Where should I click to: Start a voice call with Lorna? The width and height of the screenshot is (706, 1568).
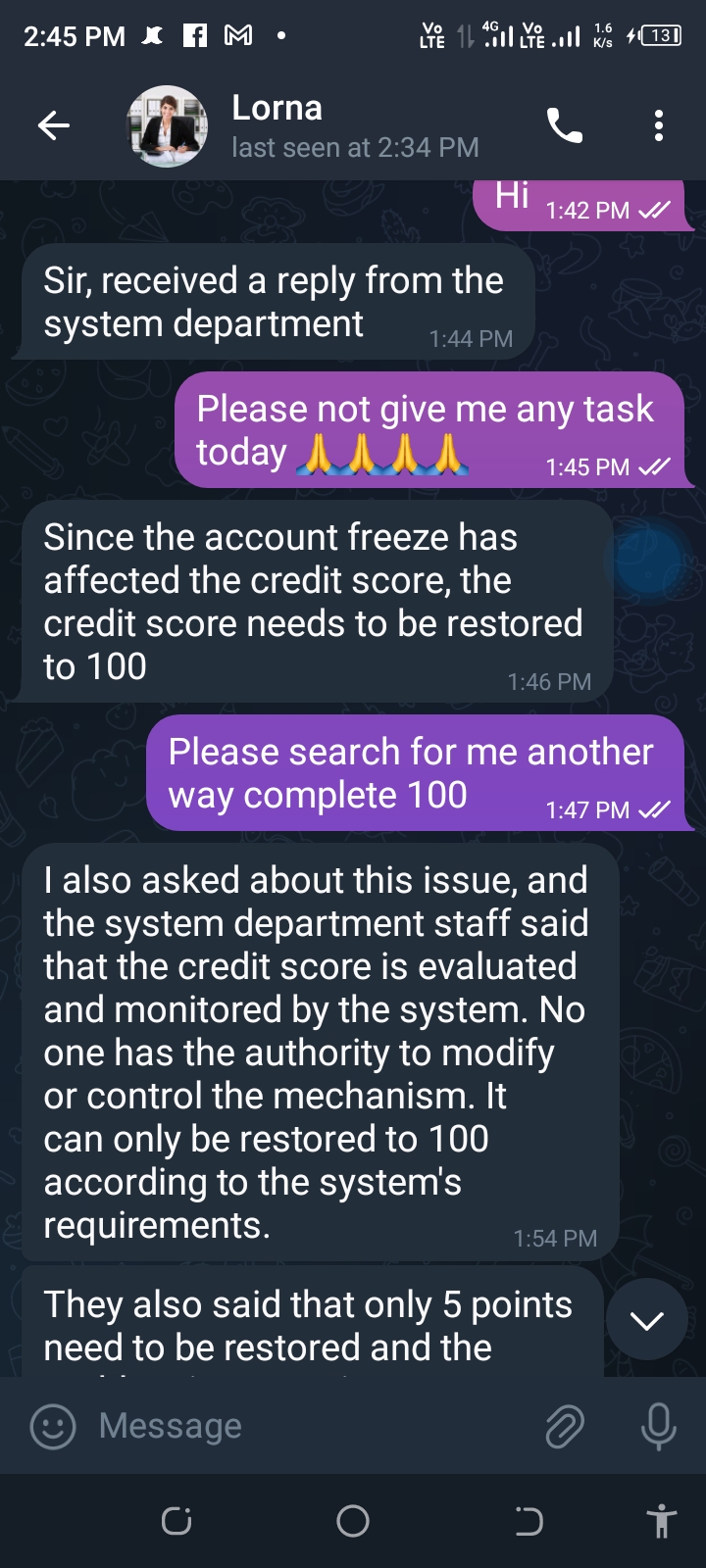pyautogui.click(x=565, y=125)
